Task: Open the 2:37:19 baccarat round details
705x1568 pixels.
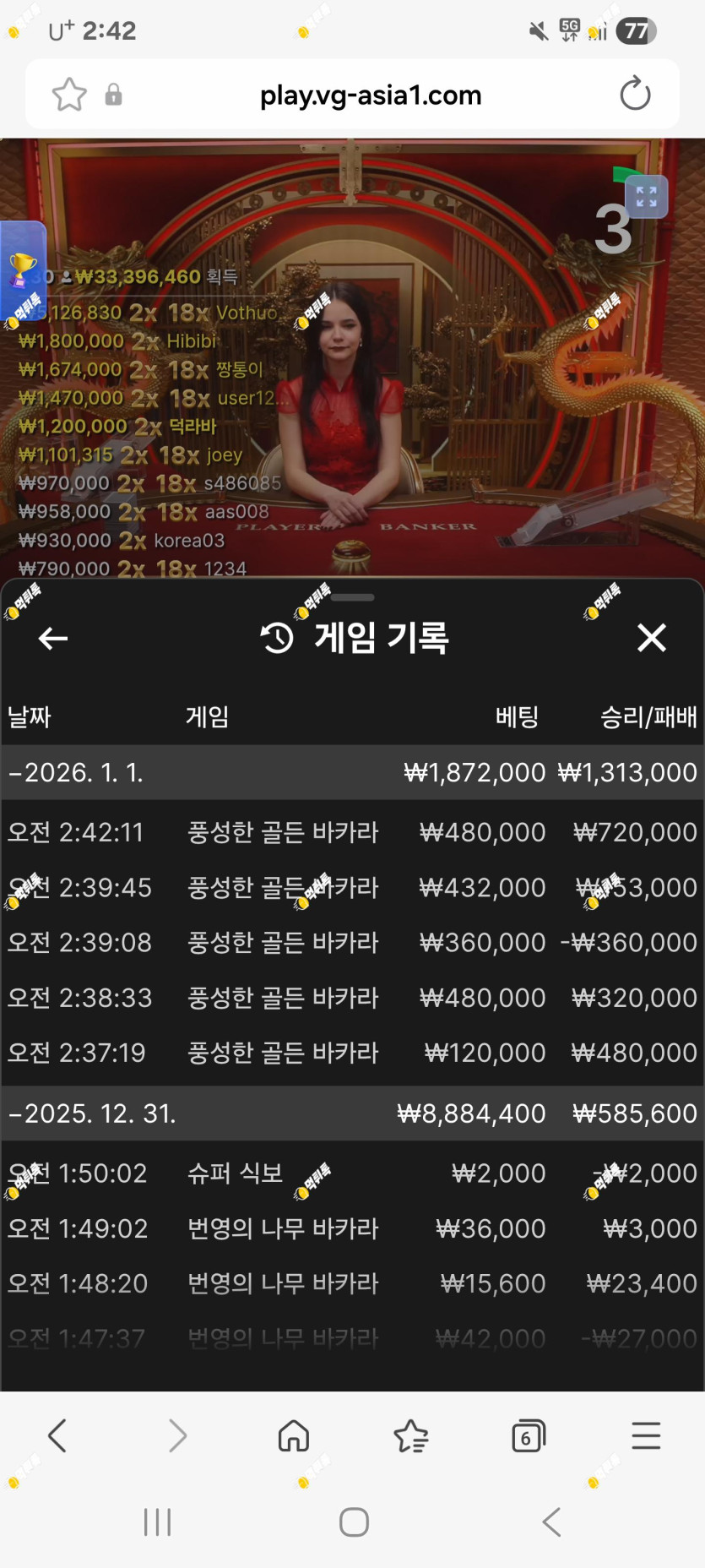Action: (x=352, y=1053)
